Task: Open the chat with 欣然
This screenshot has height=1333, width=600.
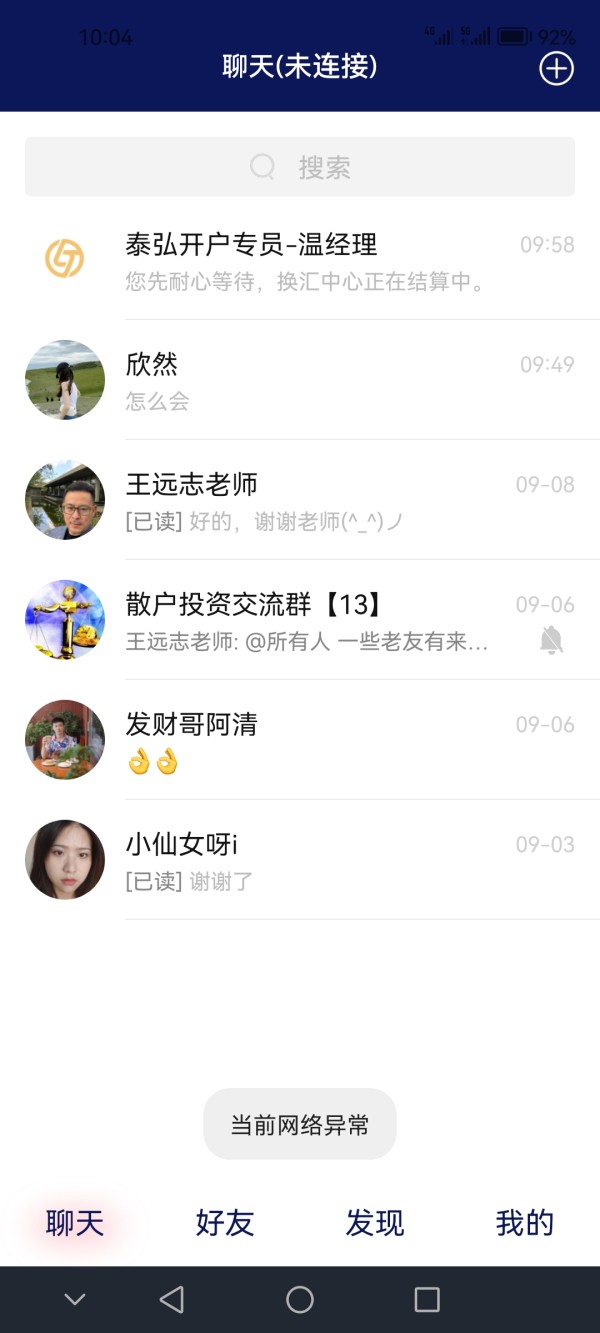Action: coord(300,380)
